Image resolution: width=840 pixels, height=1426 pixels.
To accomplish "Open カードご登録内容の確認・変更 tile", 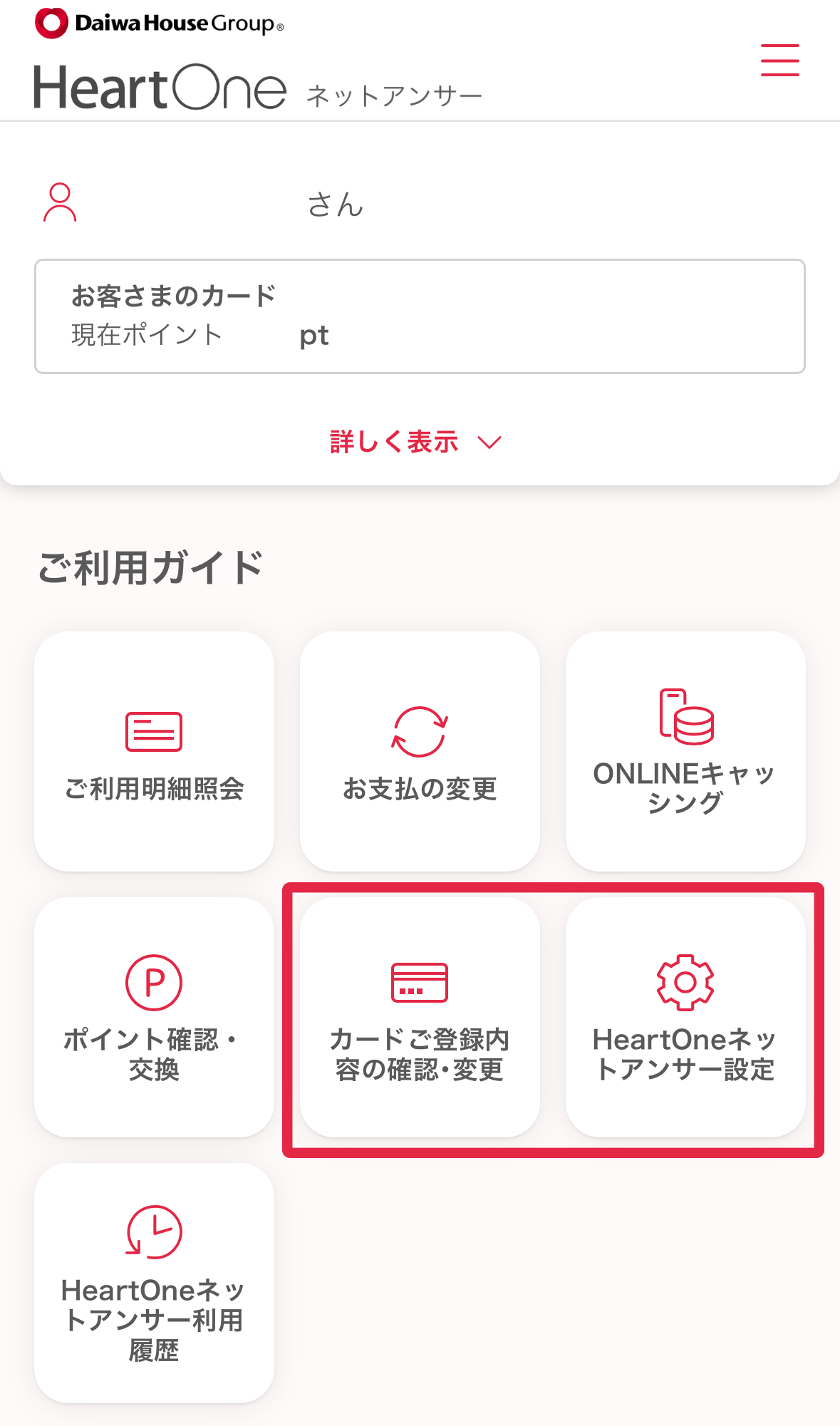I will [420, 1017].
